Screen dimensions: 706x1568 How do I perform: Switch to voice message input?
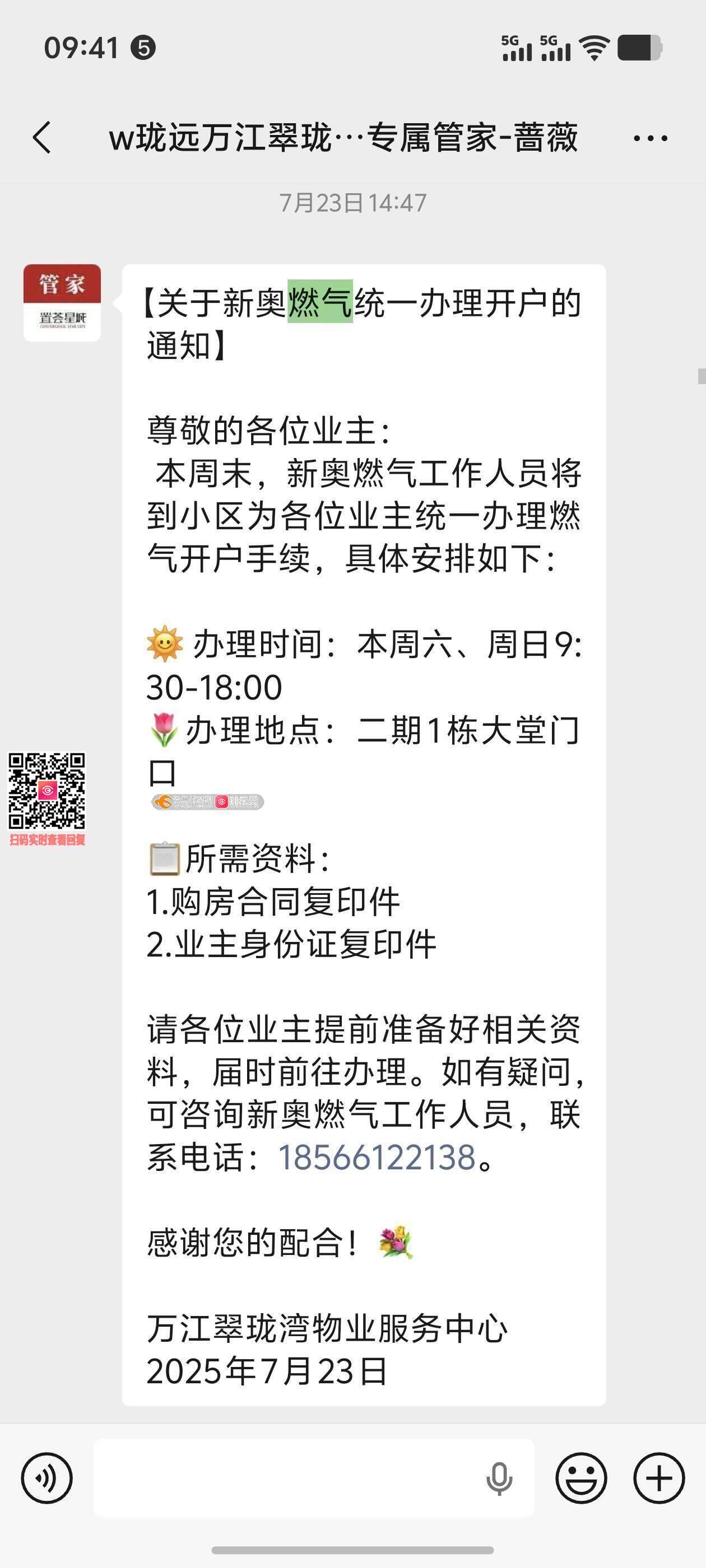pyautogui.click(x=47, y=1477)
